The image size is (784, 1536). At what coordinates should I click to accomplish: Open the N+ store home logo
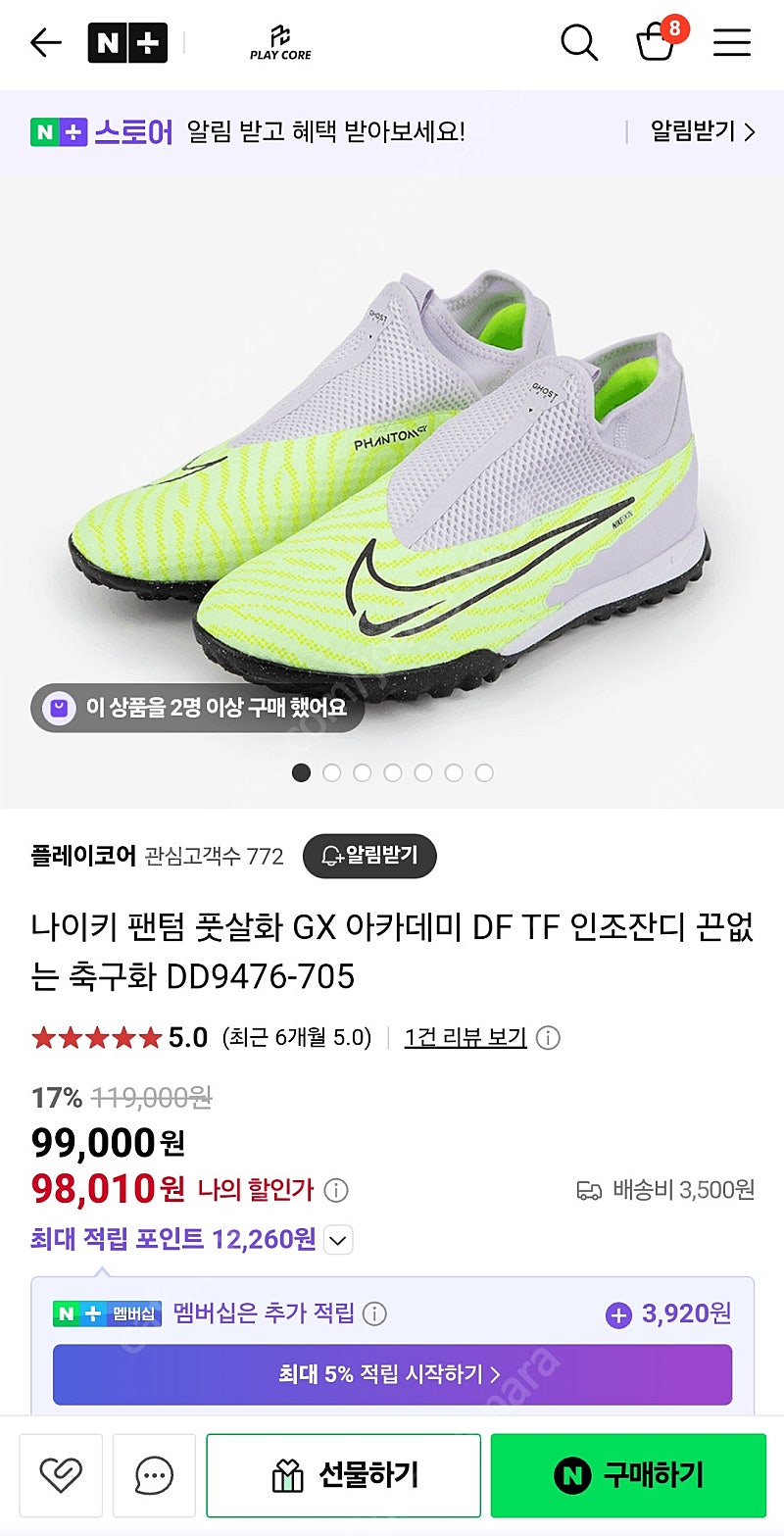[127, 43]
